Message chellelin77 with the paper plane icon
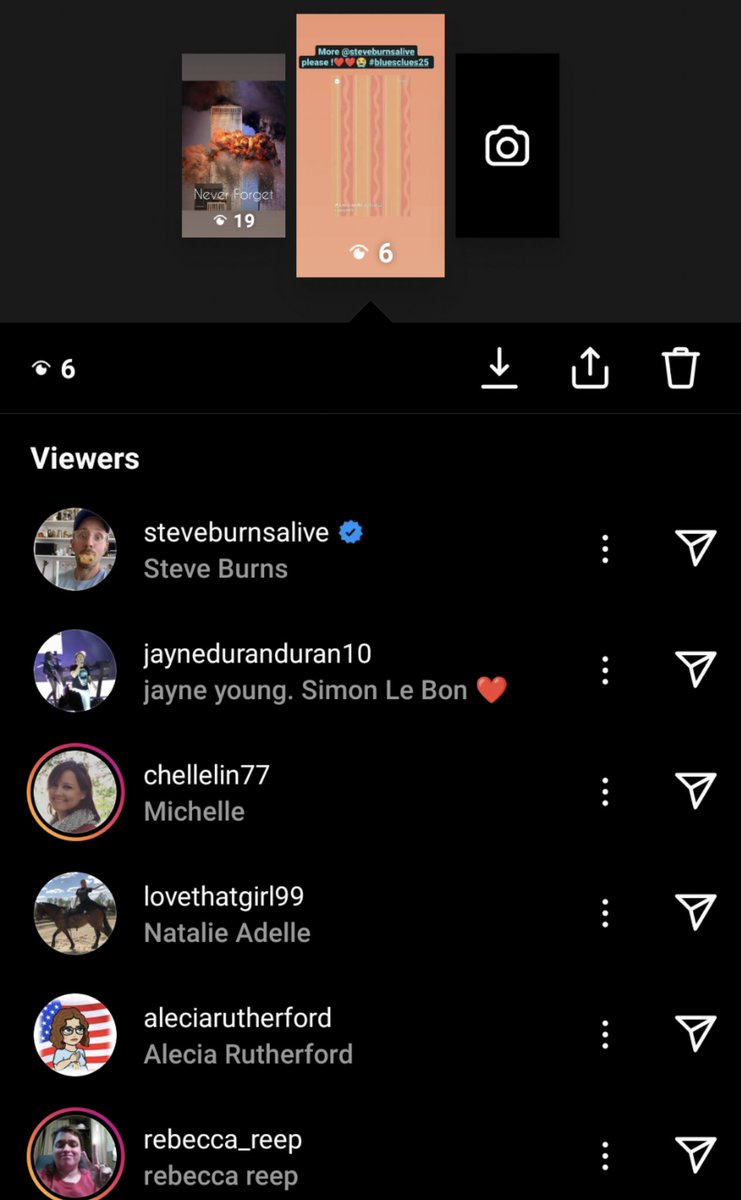The height and width of the screenshot is (1200, 741). (x=696, y=791)
